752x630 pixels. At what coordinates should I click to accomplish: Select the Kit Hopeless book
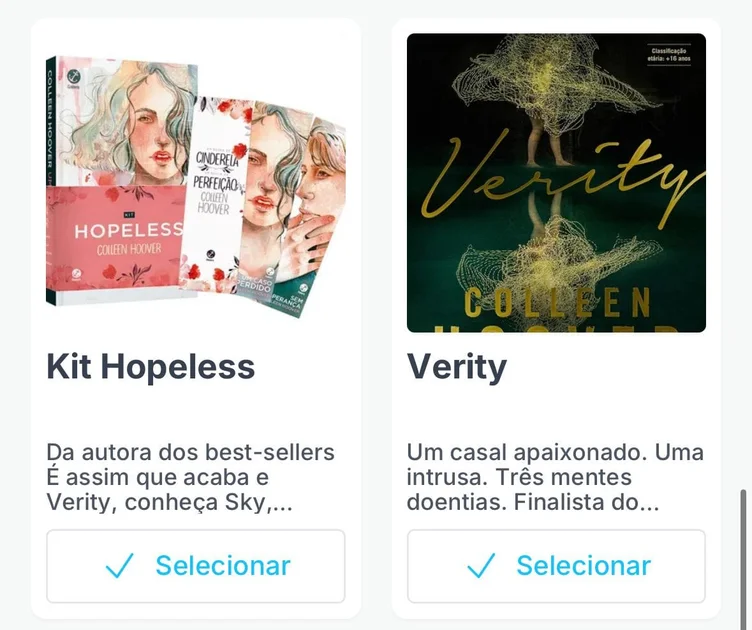[x=196, y=566]
